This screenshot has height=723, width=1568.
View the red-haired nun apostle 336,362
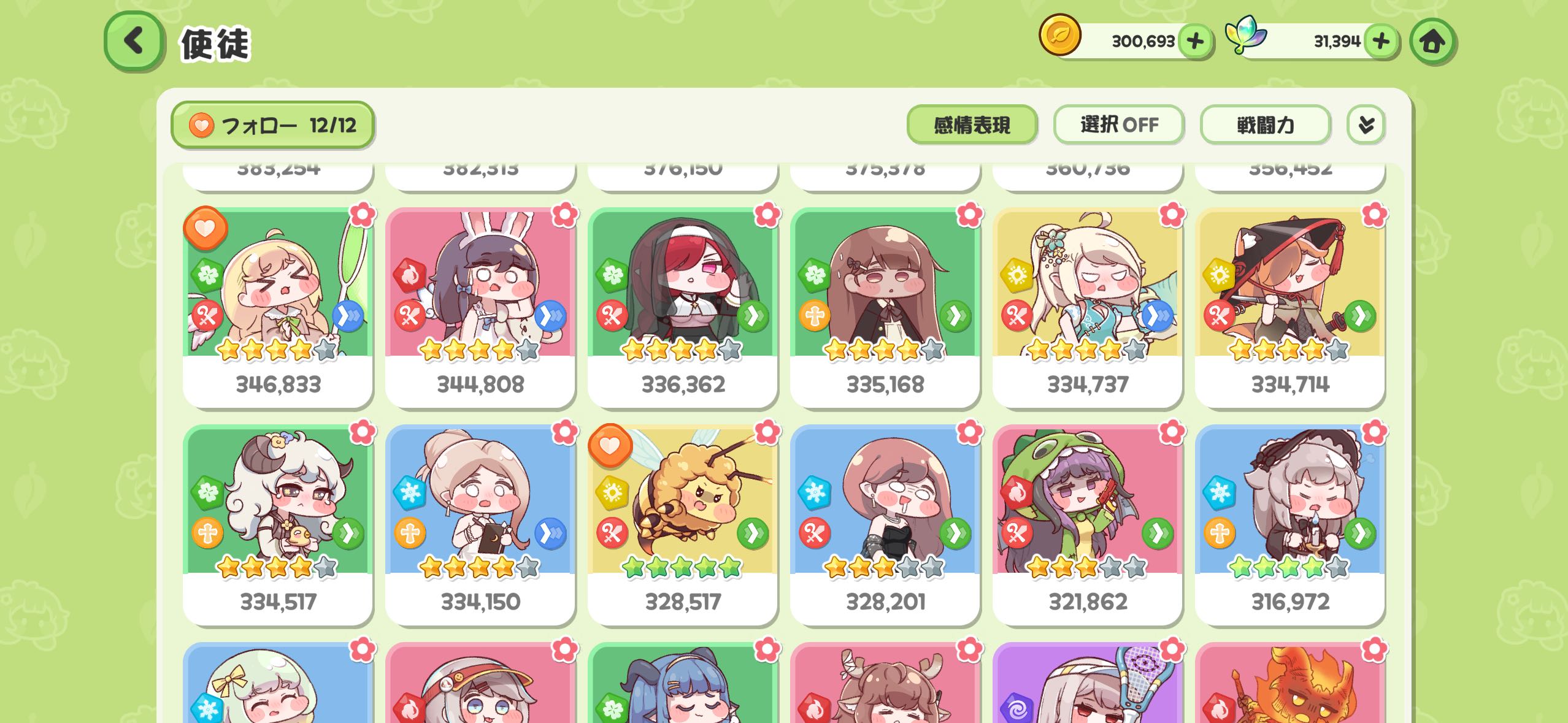point(683,307)
